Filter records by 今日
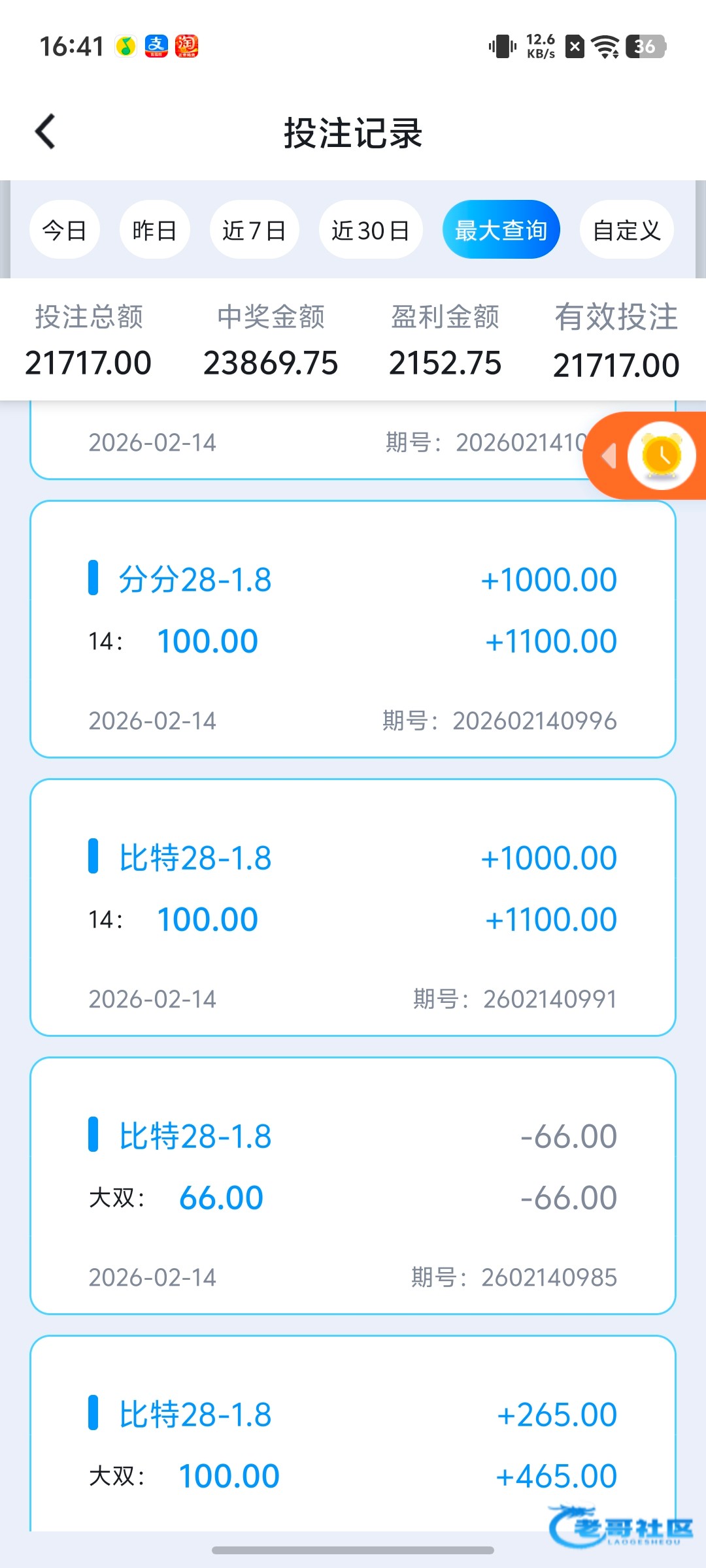Viewport: 706px width, 1568px height. pos(64,230)
